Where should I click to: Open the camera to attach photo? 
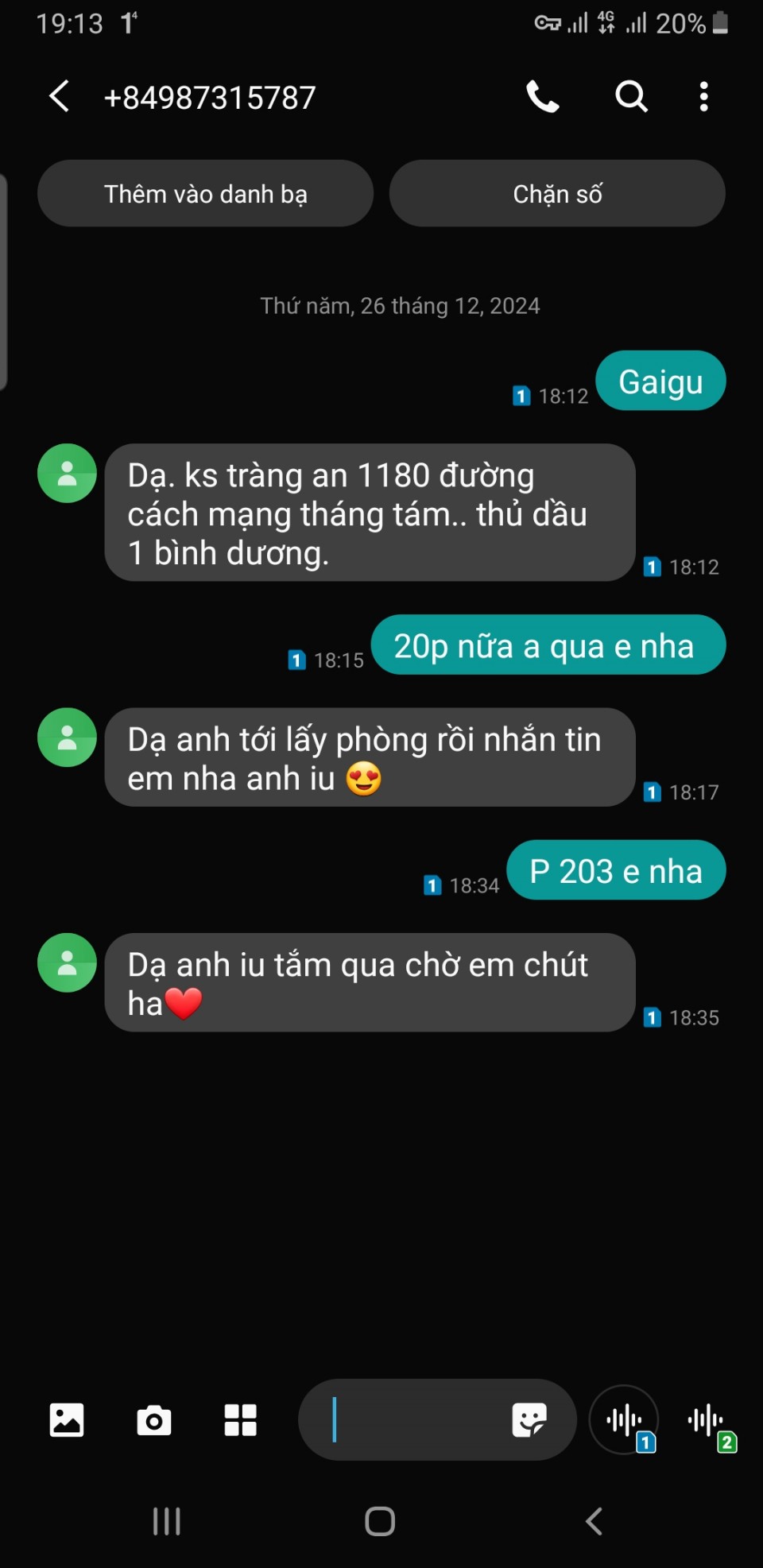(x=153, y=1420)
